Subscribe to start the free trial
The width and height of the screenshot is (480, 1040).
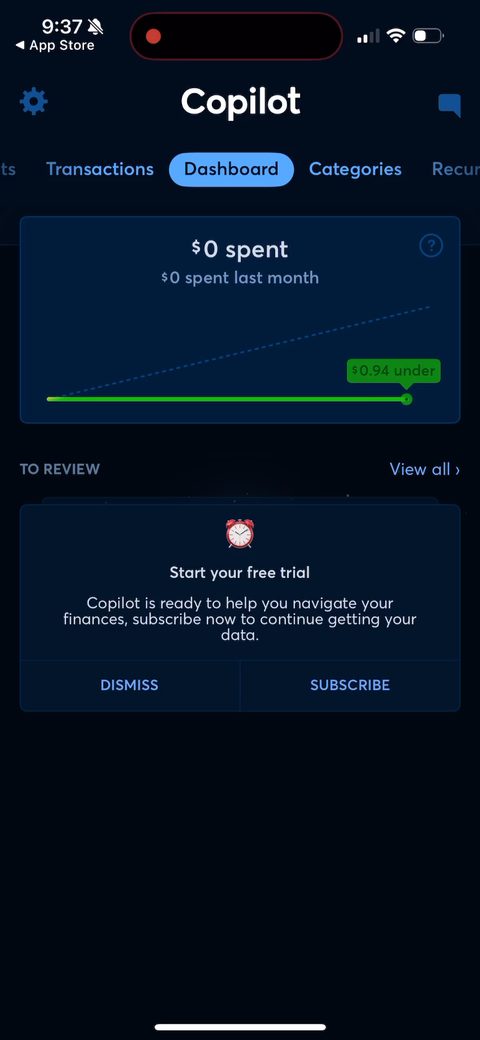click(350, 685)
